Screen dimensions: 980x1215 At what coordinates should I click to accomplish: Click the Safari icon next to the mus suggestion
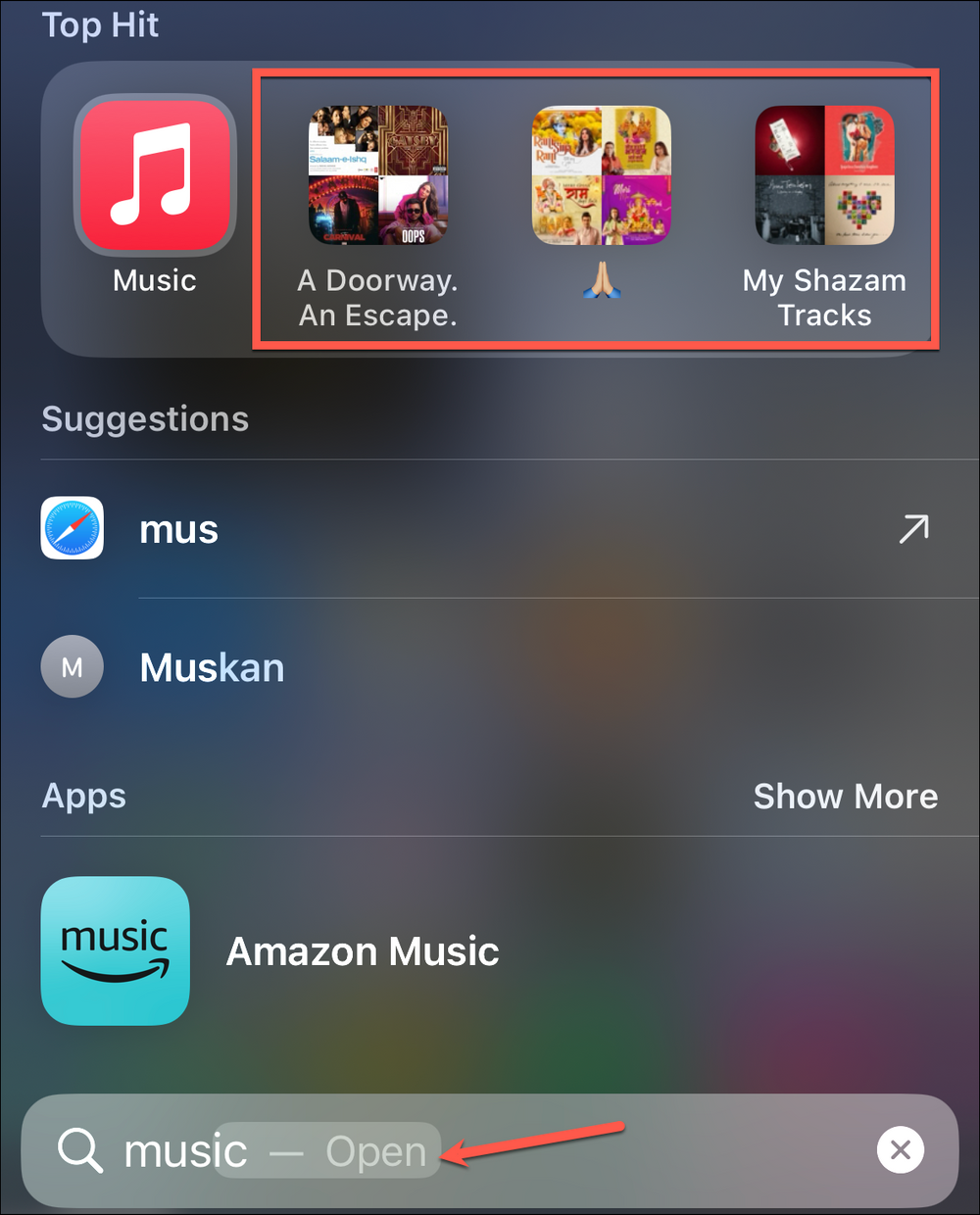(x=72, y=528)
